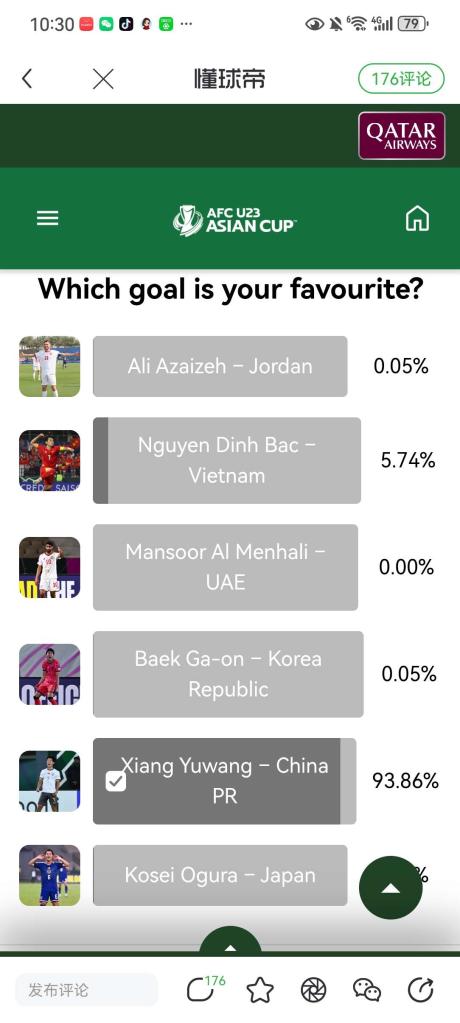Screen dimensions: 460x1023
Task: Select Xiang Yuwang – China PR option
Action: point(224,781)
